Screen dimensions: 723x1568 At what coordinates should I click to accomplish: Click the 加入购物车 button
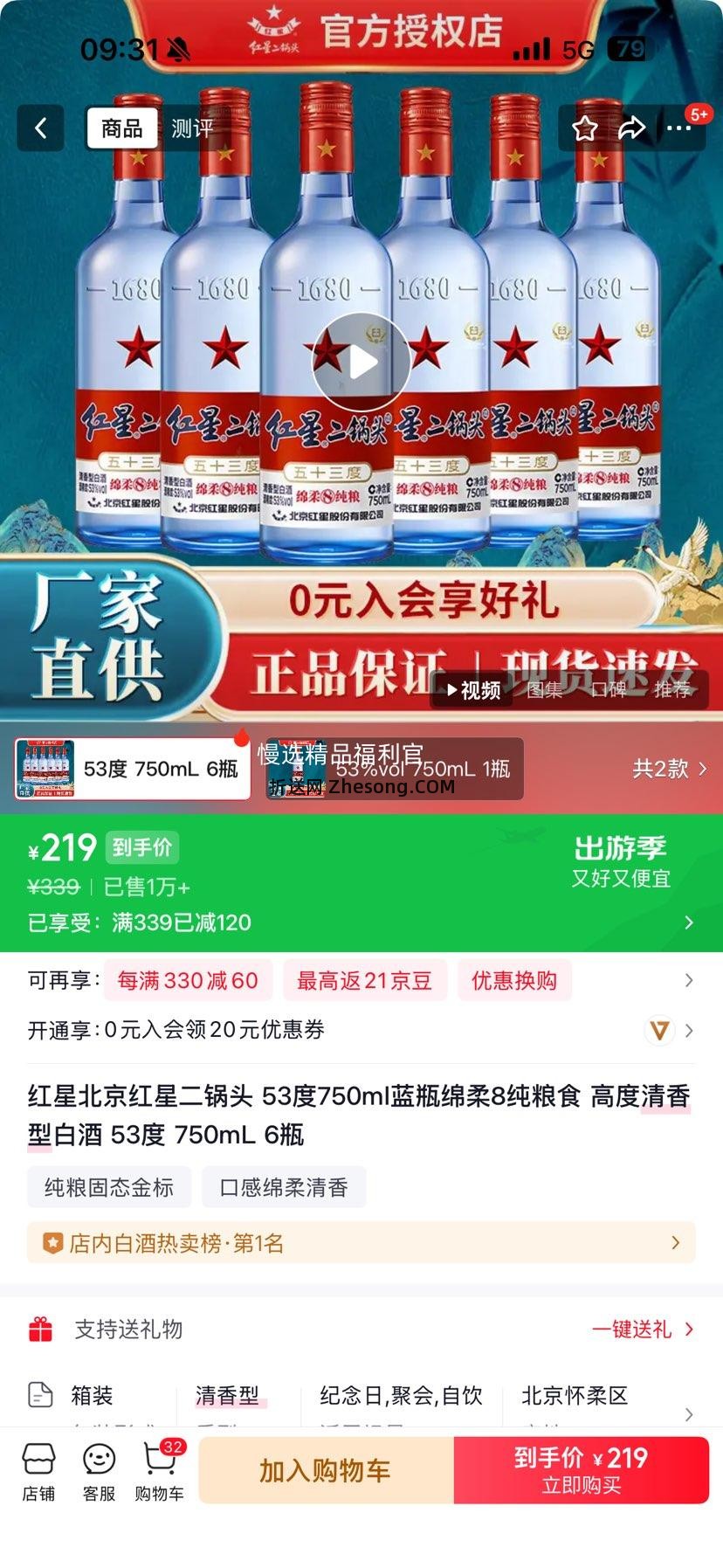click(326, 1470)
